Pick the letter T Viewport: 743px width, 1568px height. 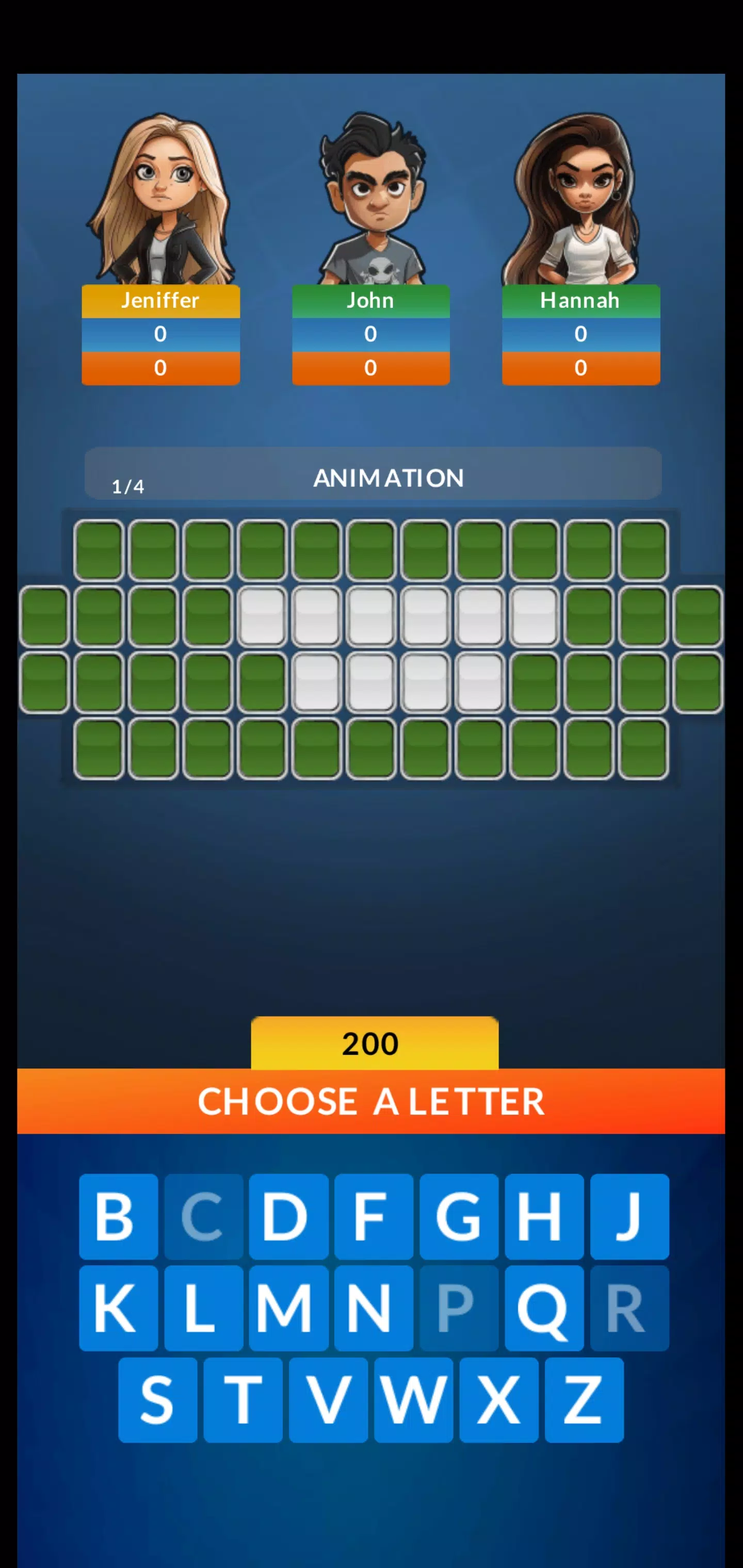pos(243,1400)
